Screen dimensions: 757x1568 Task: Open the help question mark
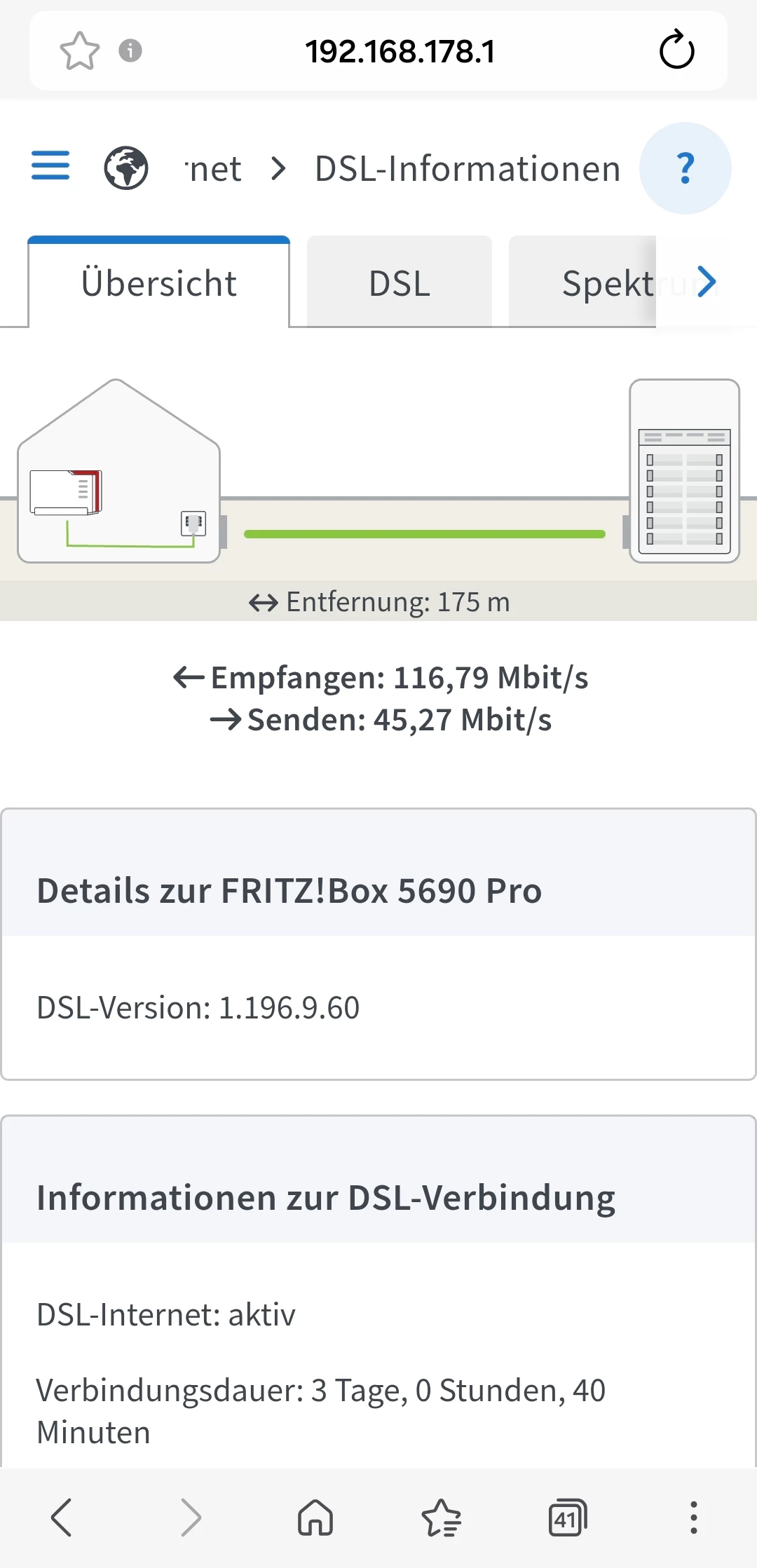(685, 168)
